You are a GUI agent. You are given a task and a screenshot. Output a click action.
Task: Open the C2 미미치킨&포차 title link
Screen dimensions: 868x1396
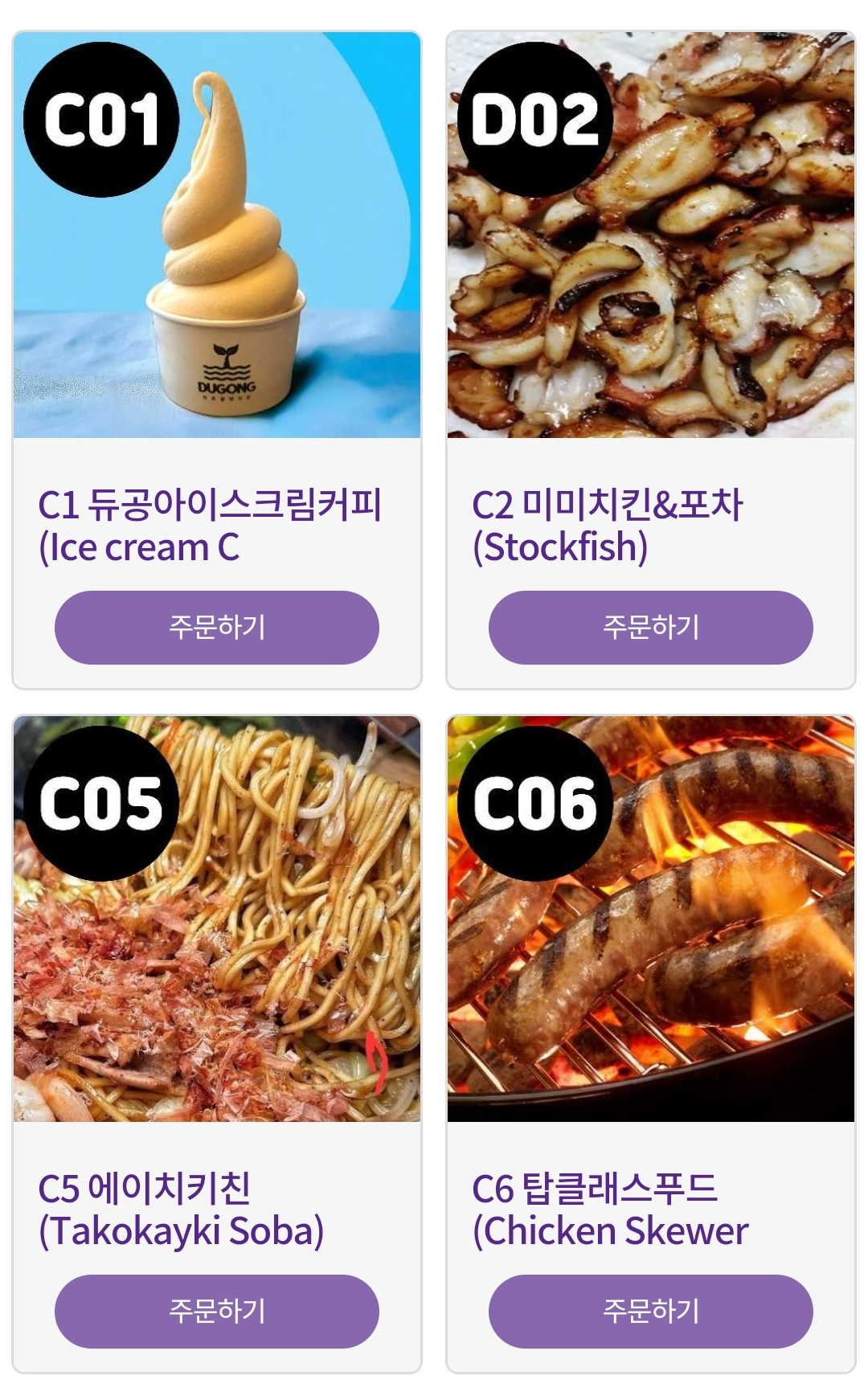pyautogui.click(x=614, y=526)
